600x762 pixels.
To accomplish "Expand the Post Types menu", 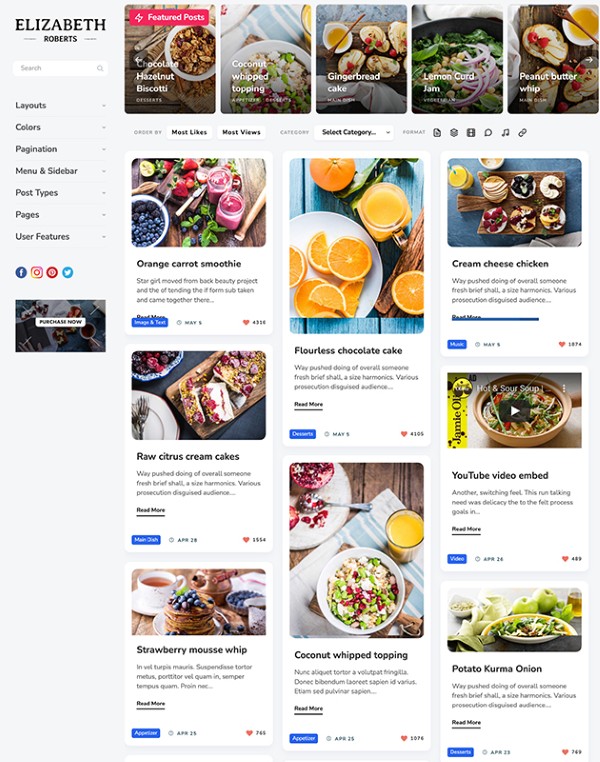I will pos(60,193).
